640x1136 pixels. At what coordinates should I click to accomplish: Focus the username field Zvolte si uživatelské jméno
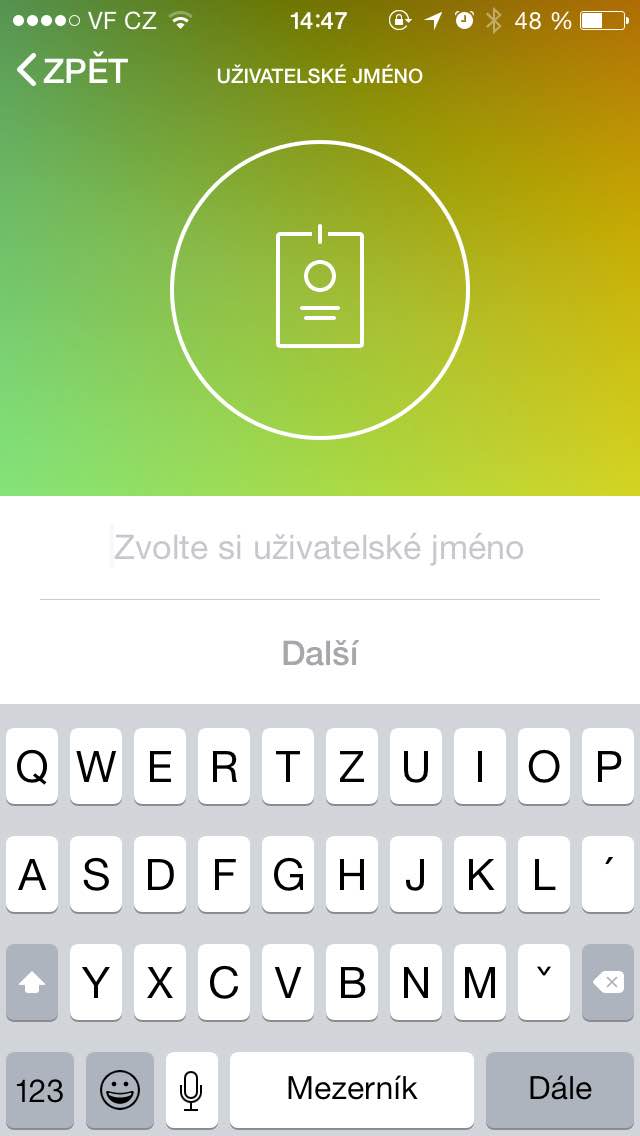click(320, 548)
